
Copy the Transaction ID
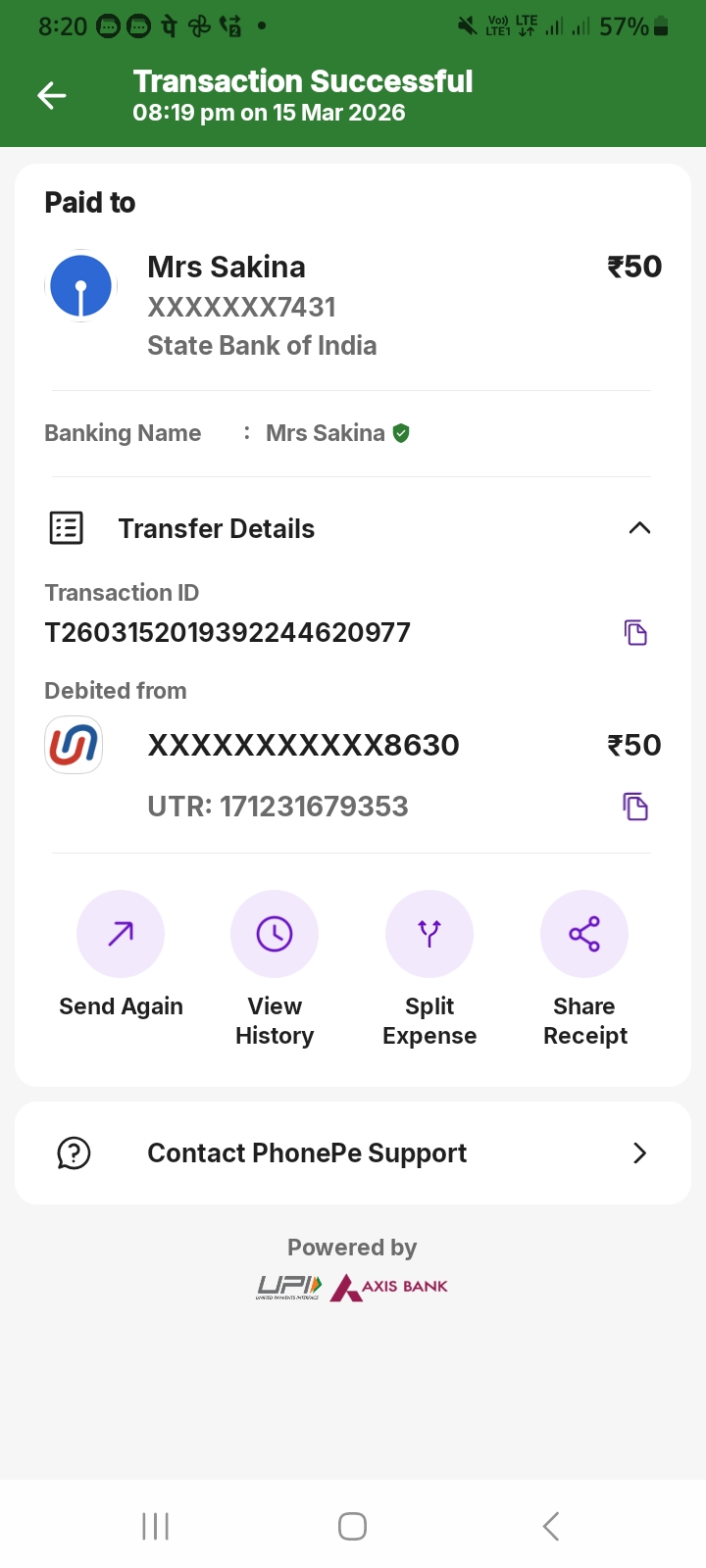(635, 632)
